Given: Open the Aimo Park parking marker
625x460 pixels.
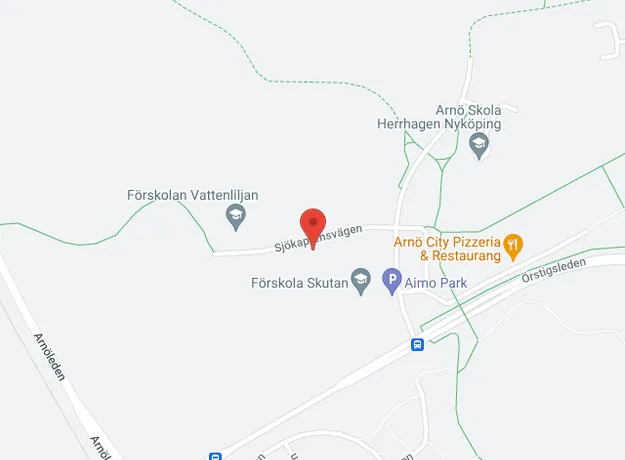Looking at the screenshot, I should coord(393,283).
